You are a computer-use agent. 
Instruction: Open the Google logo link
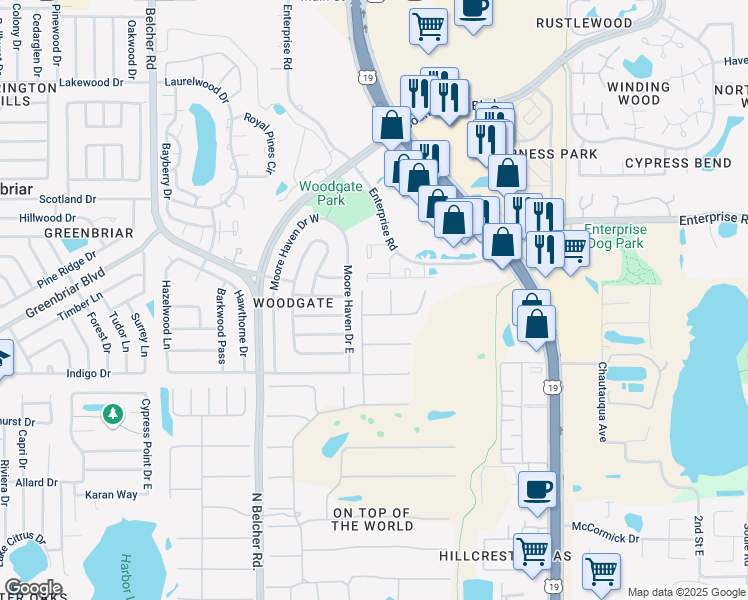(34, 588)
